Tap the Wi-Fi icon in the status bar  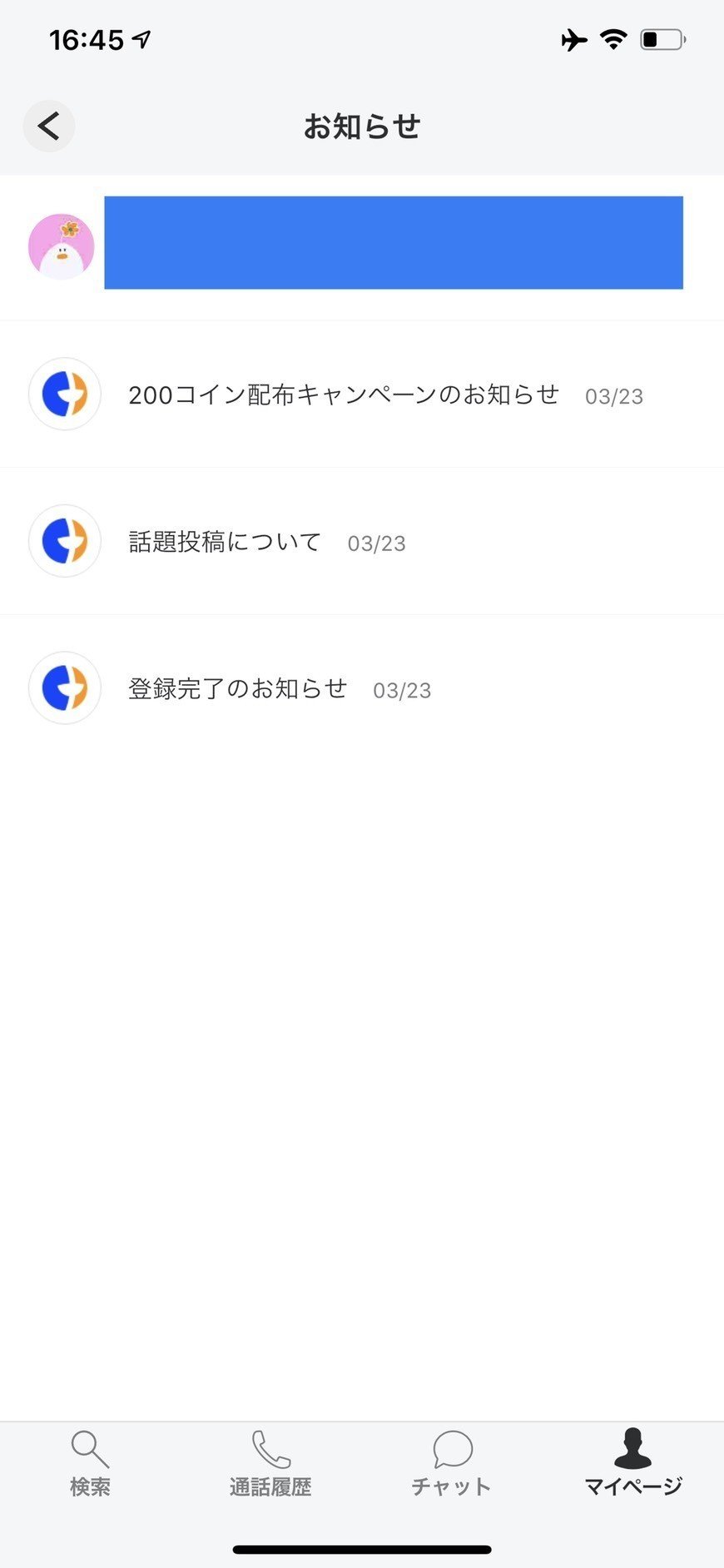[x=614, y=39]
